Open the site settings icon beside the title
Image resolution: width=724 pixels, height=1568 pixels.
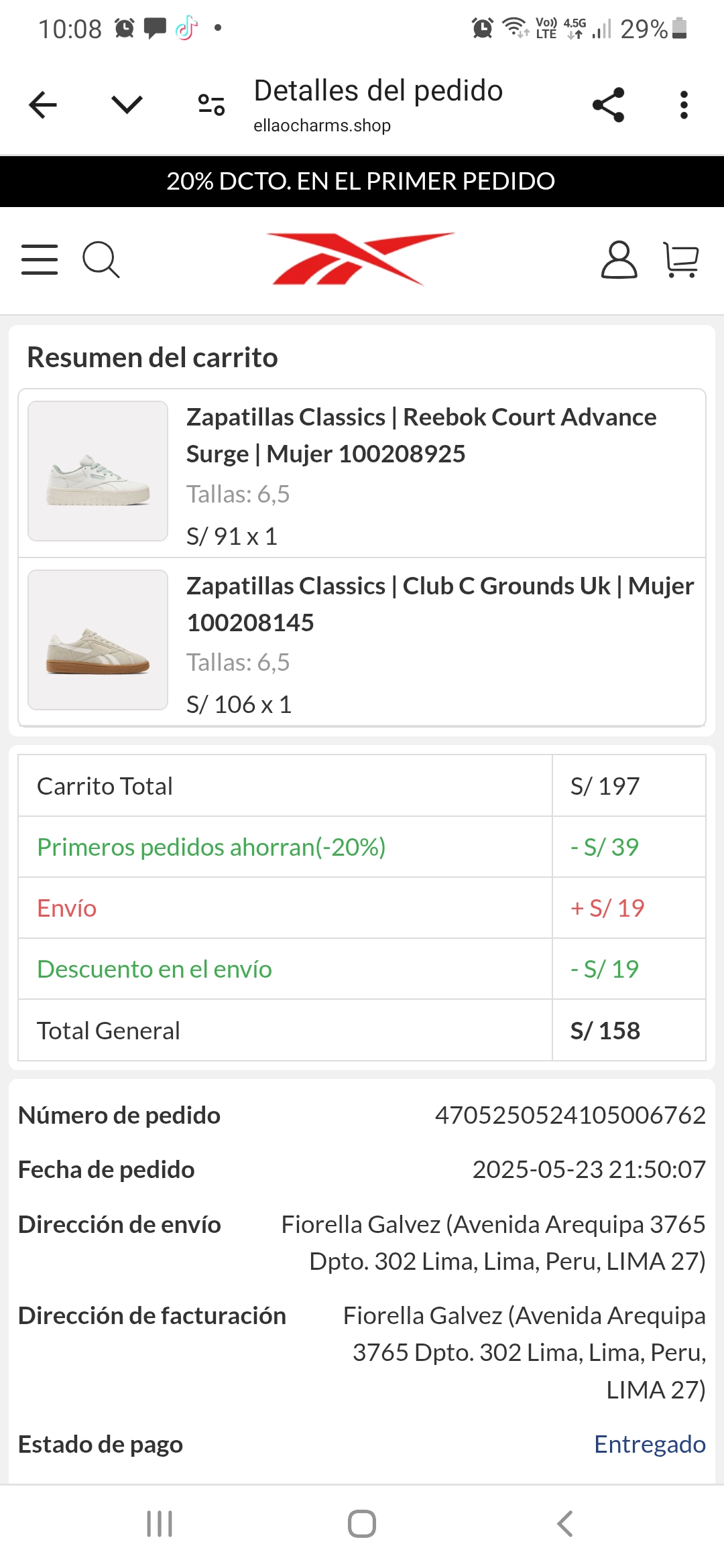point(211,105)
